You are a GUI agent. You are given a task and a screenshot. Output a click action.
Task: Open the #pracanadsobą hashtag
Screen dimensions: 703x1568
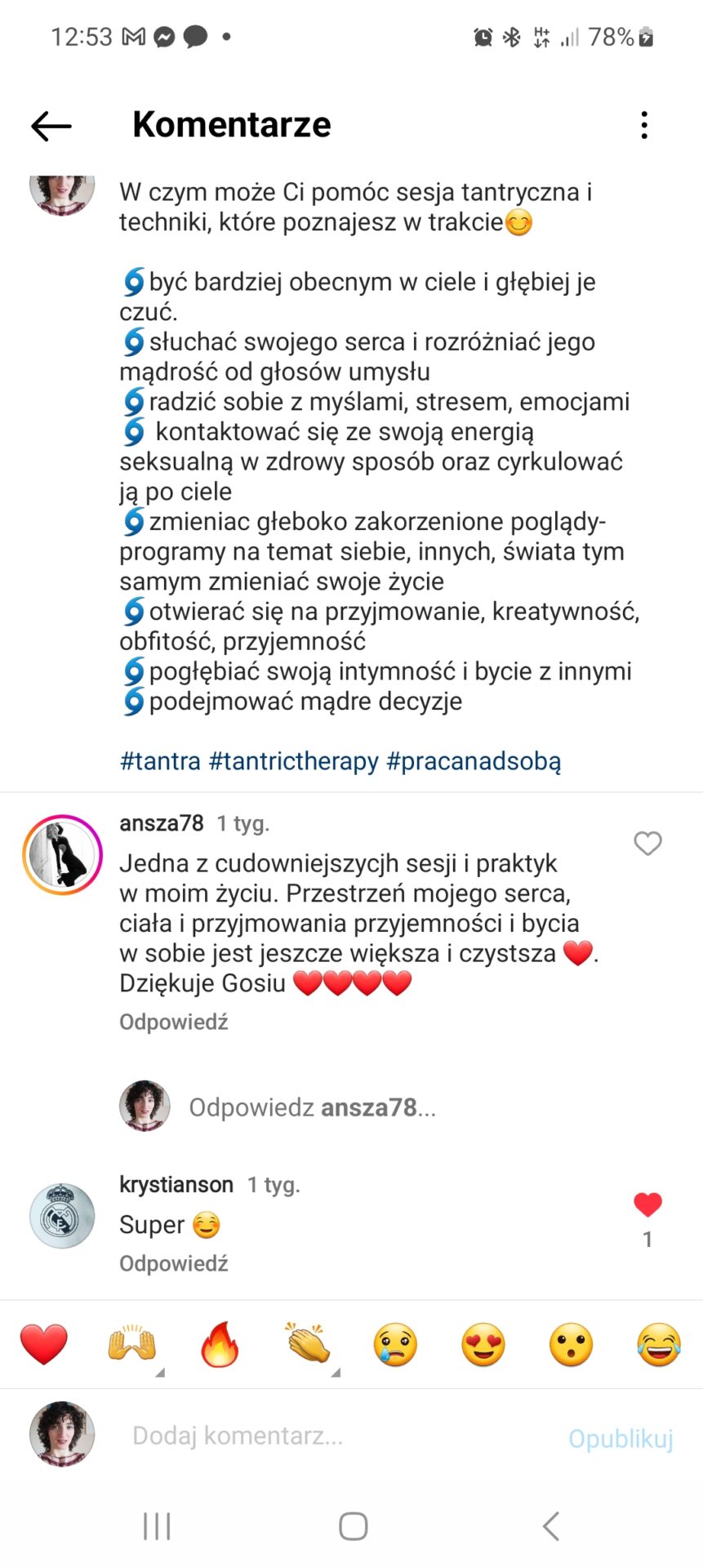pos(474,761)
